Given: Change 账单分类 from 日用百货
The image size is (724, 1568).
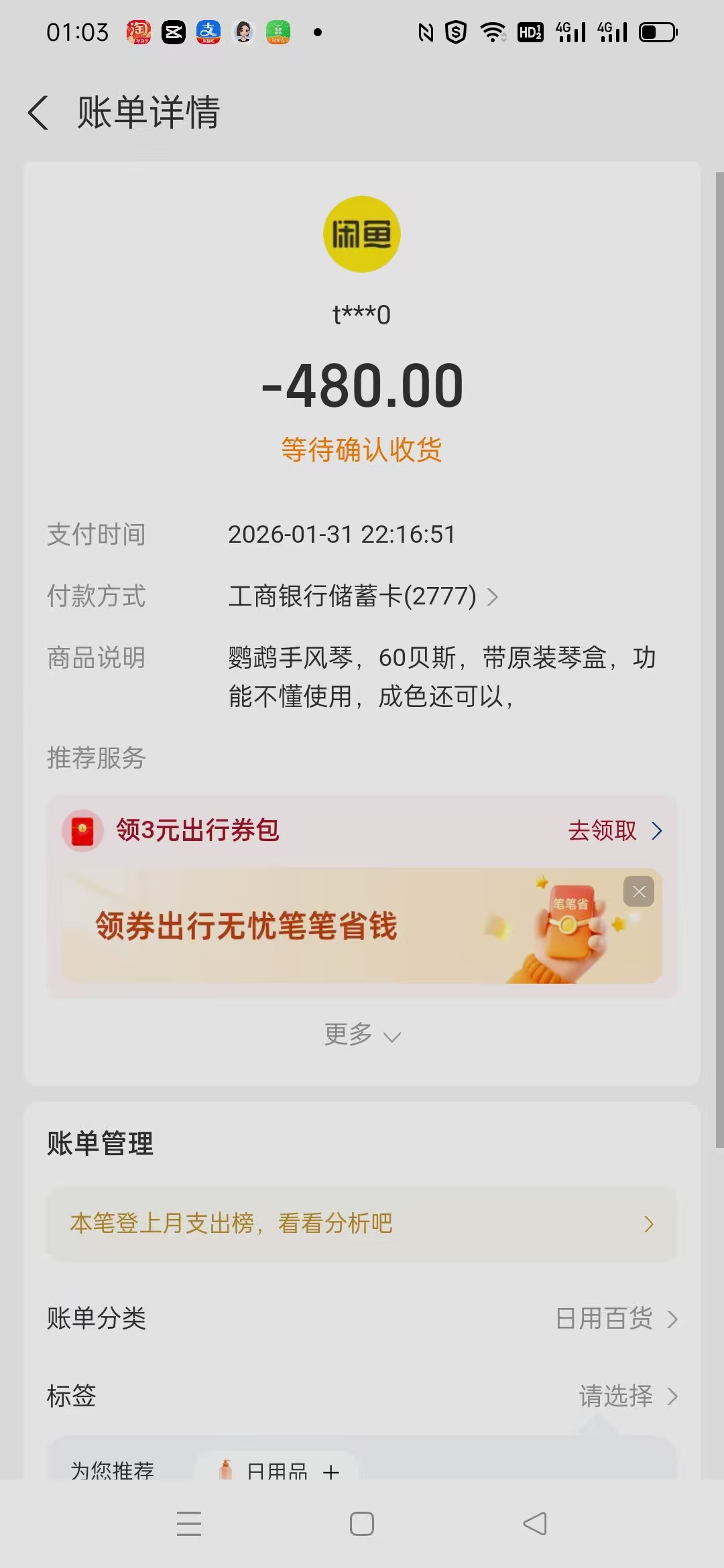Looking at the screenshot, I should (615, 1319).
